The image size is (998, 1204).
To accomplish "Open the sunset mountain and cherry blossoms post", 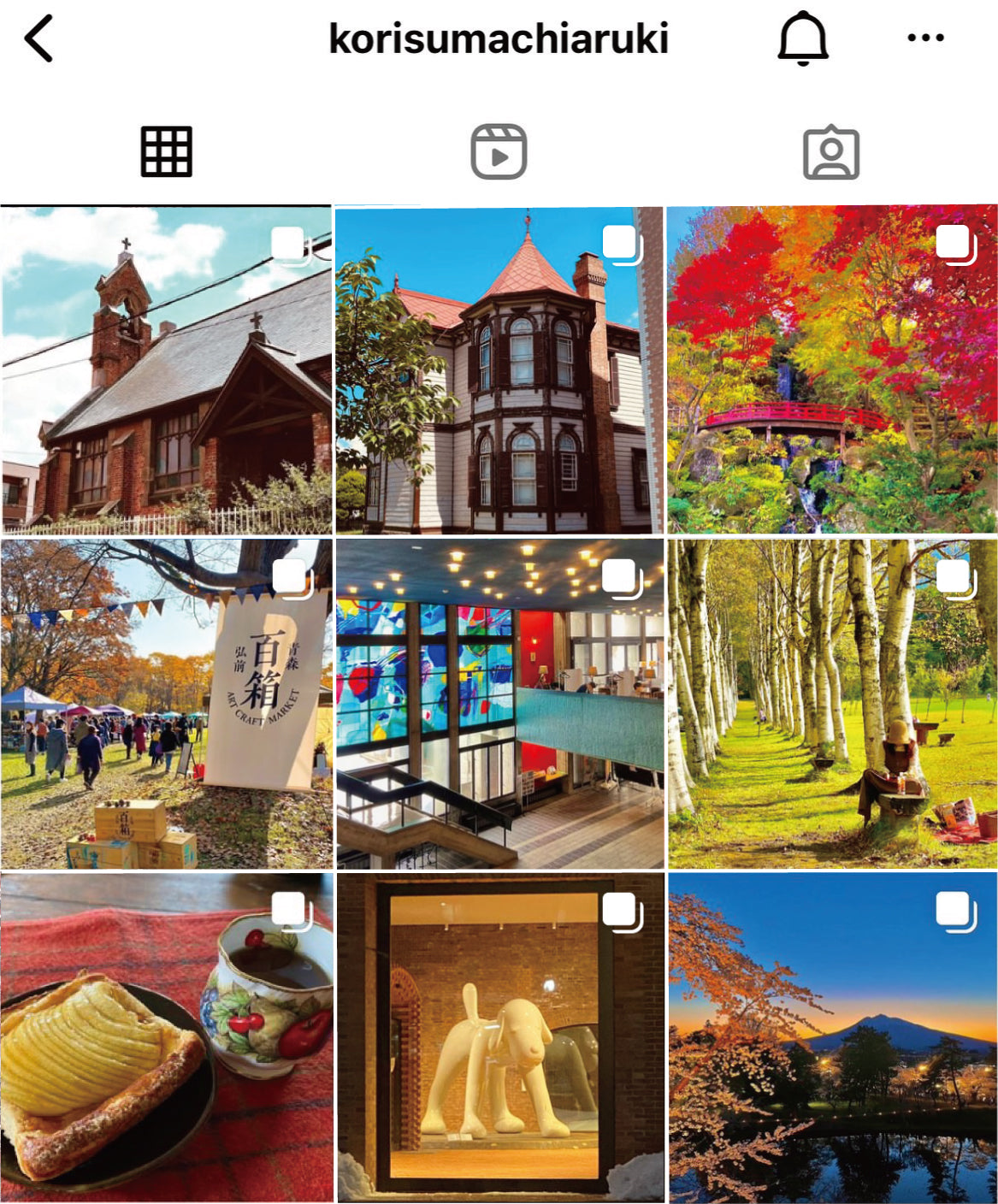I will [831, 1037].
